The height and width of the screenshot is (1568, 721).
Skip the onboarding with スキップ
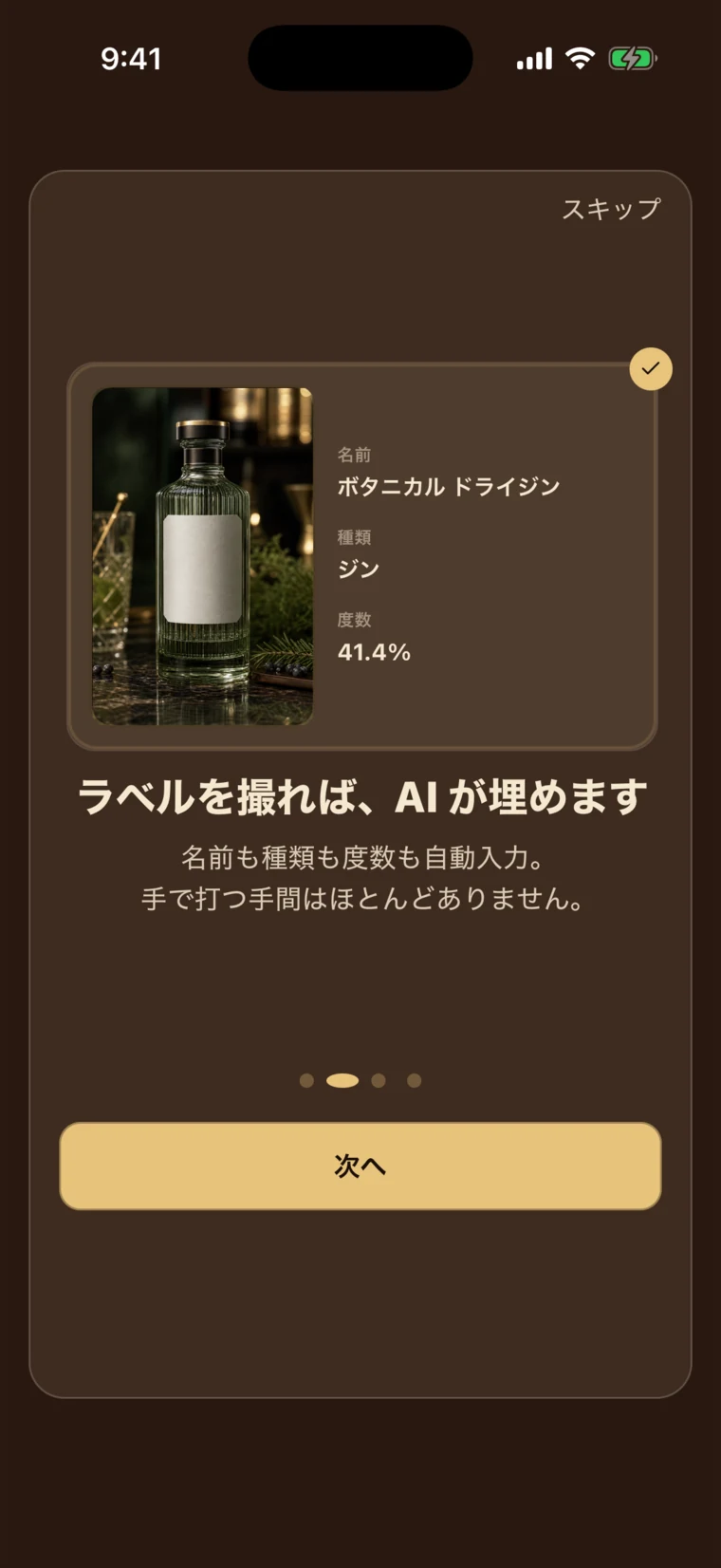click(611, 209)
